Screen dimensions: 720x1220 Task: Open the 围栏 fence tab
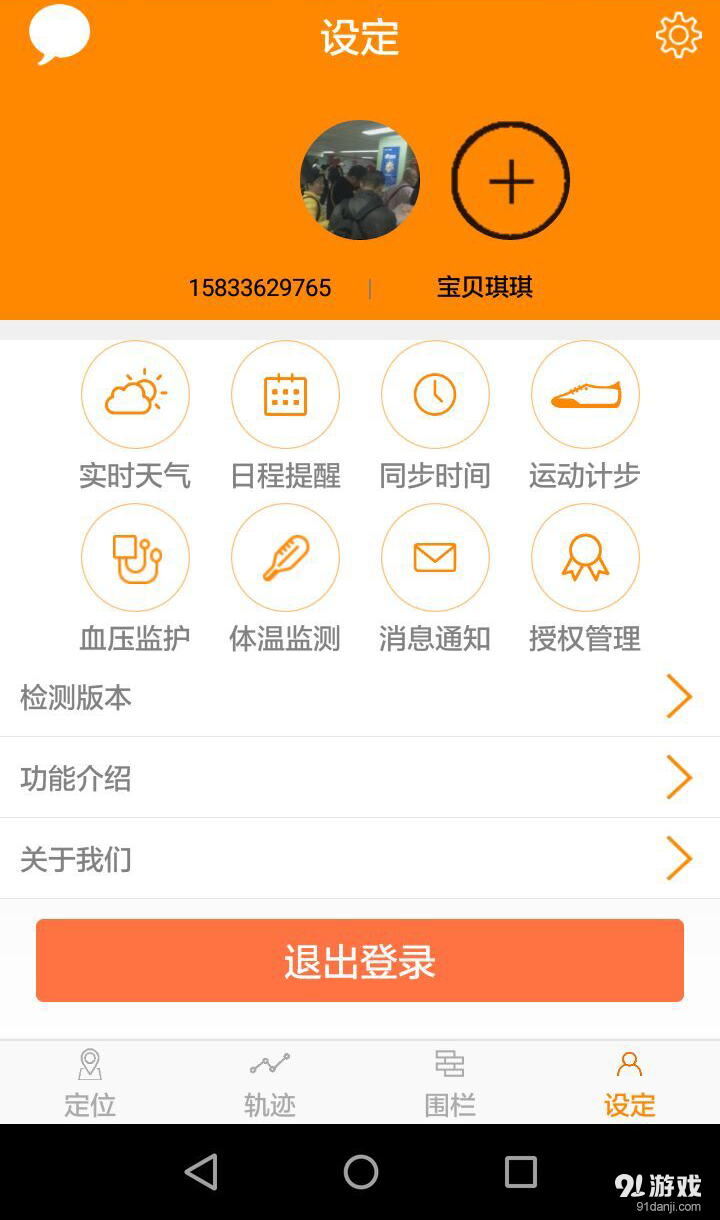click(449, 1082)
